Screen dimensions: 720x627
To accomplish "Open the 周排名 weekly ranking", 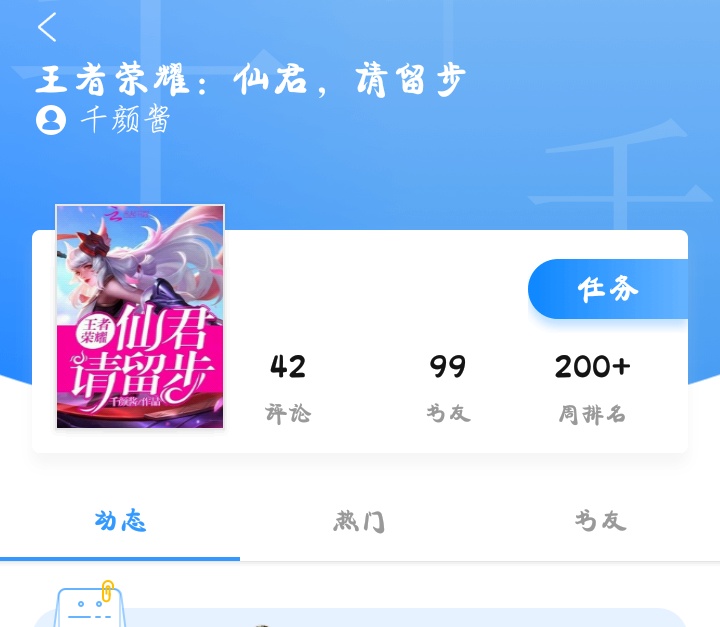I will (592, 389).
